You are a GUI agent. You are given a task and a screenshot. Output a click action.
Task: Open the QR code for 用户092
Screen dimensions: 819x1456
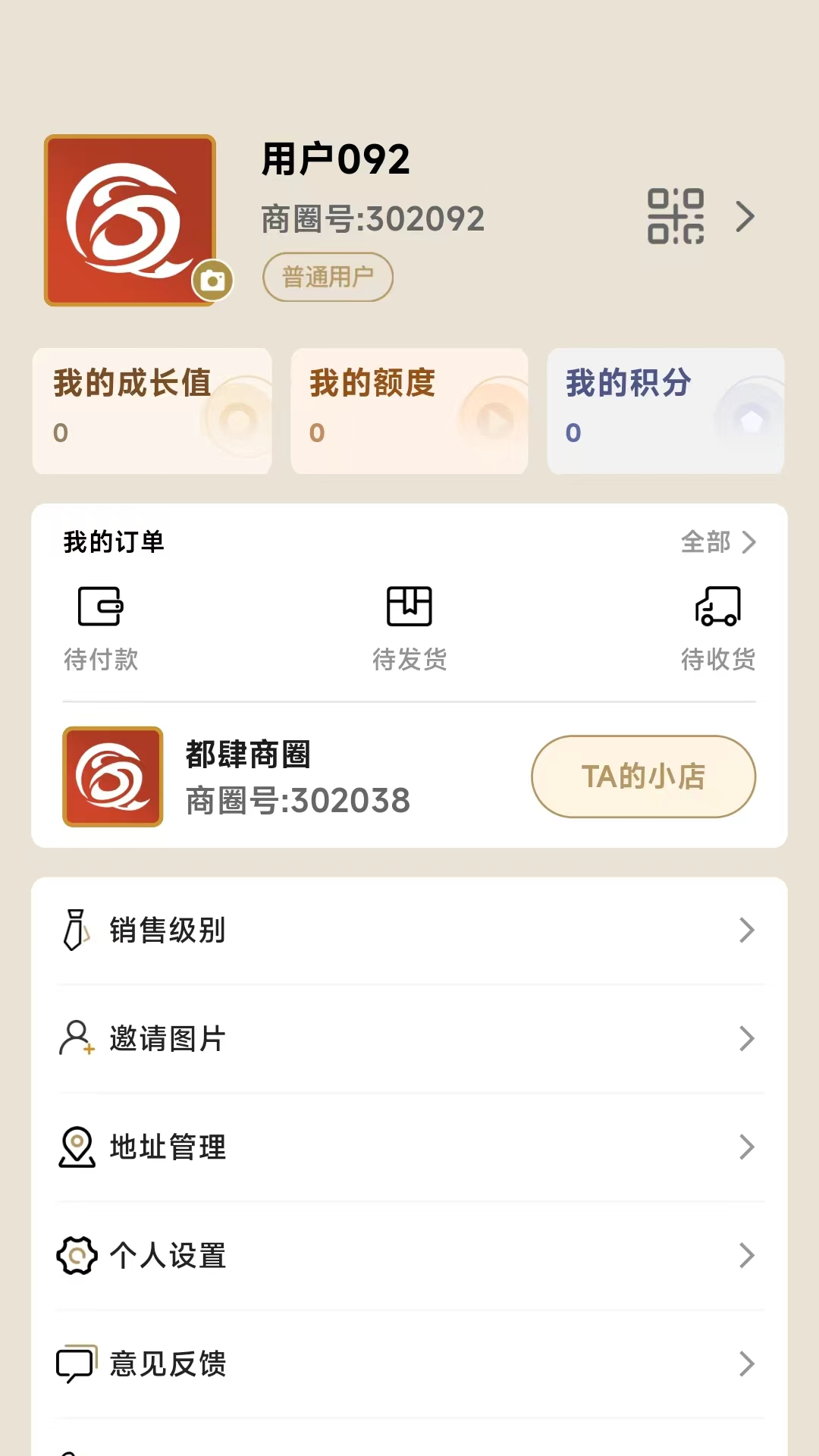pos(675,217)
